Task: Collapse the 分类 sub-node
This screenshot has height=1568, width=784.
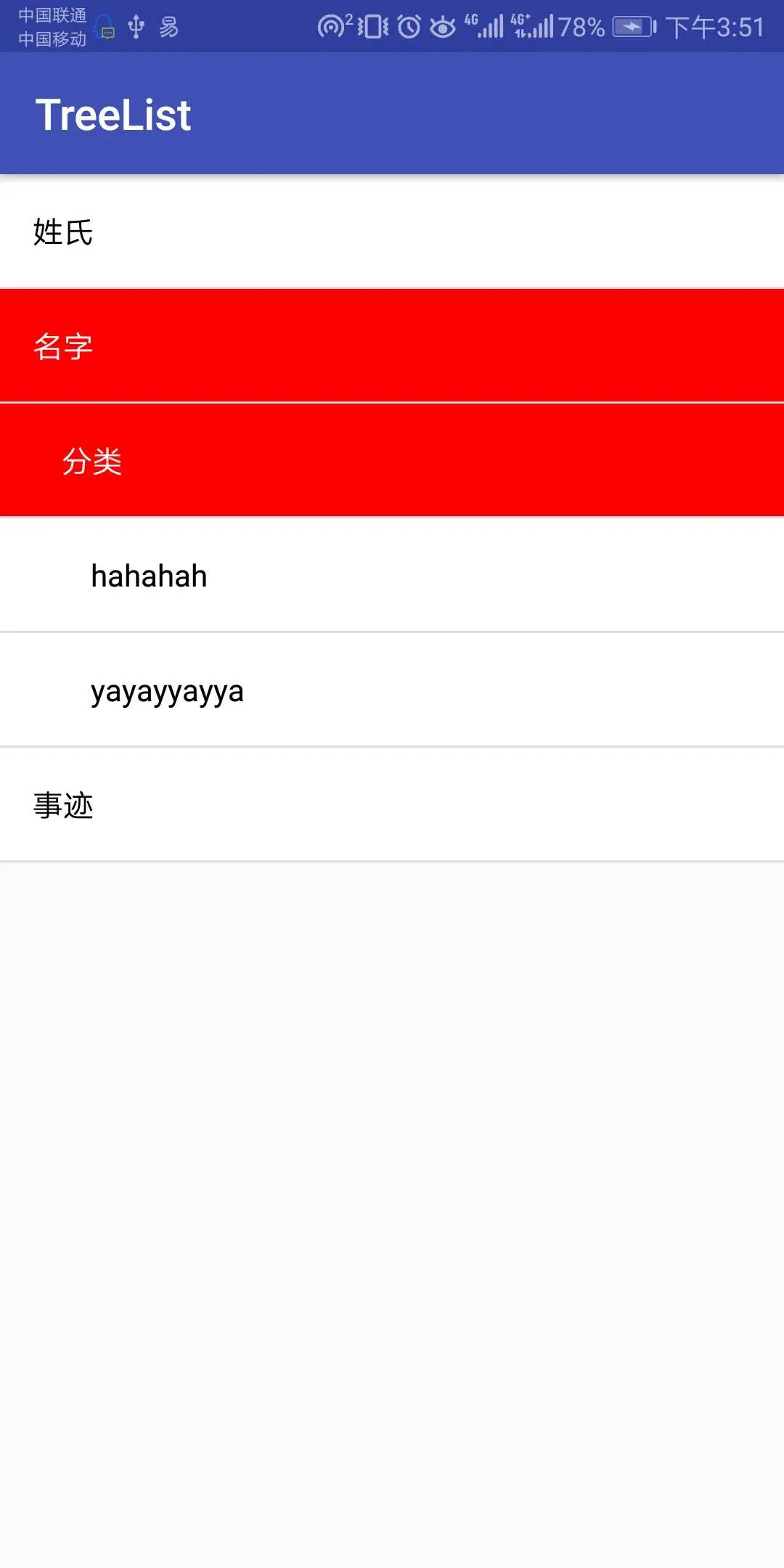Action: [392, 461]
